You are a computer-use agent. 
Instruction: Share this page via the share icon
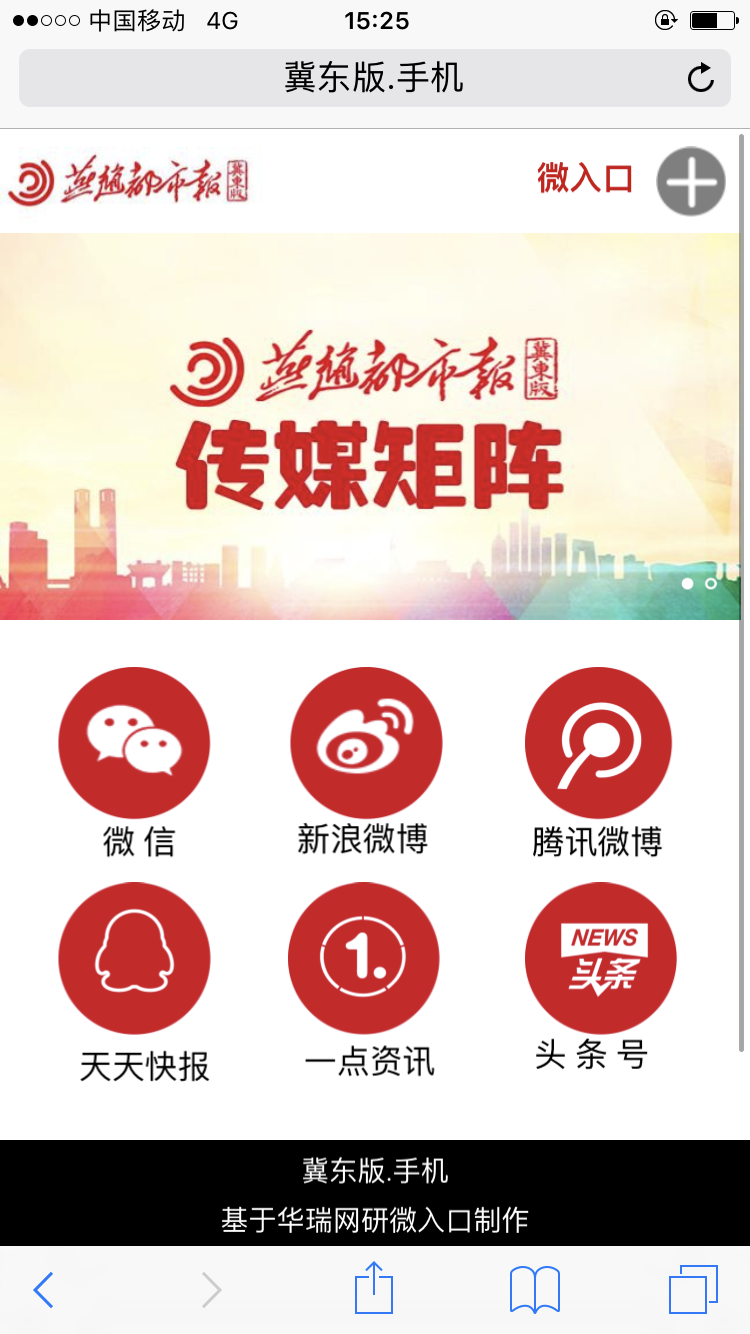[x=374, y=1288]
